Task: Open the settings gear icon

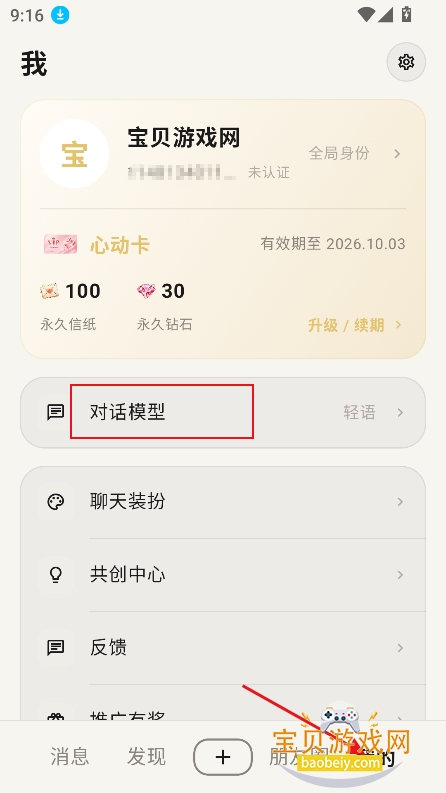Action: pos(406,62)
